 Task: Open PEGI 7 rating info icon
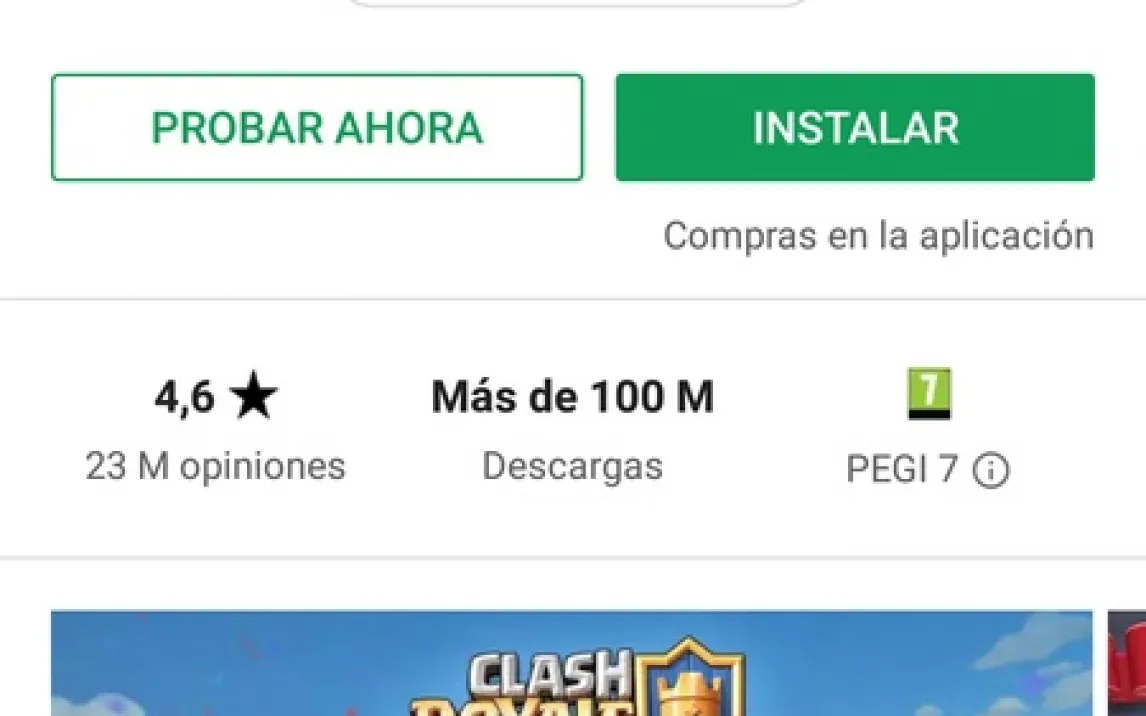click(x=990, y=470)
